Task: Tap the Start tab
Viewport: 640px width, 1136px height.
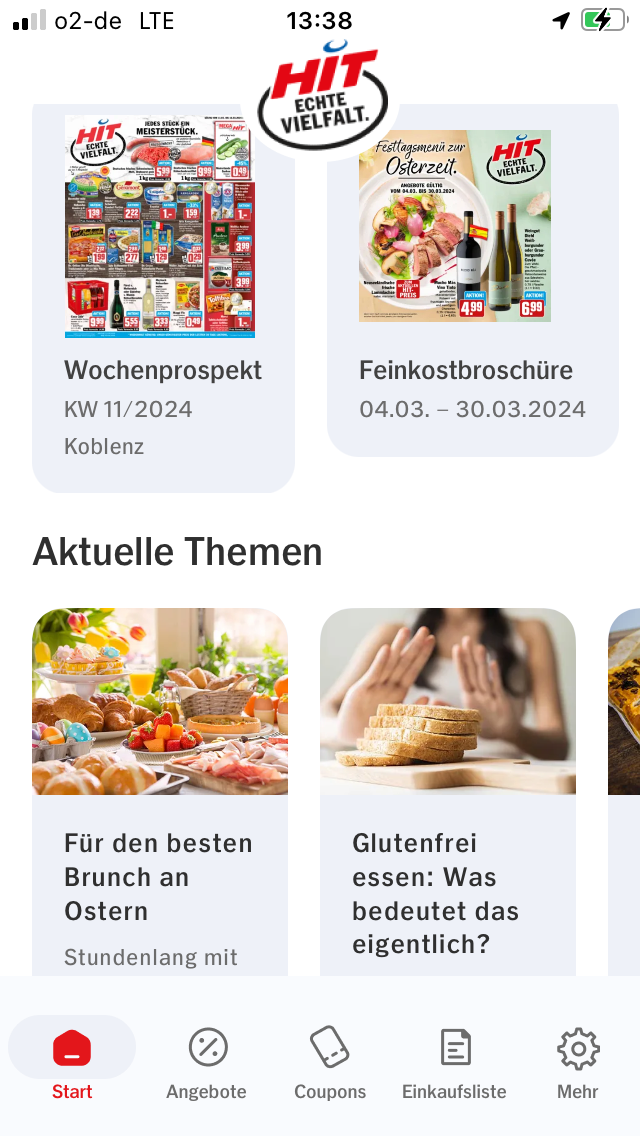Action: click(x=72, y=1061)
